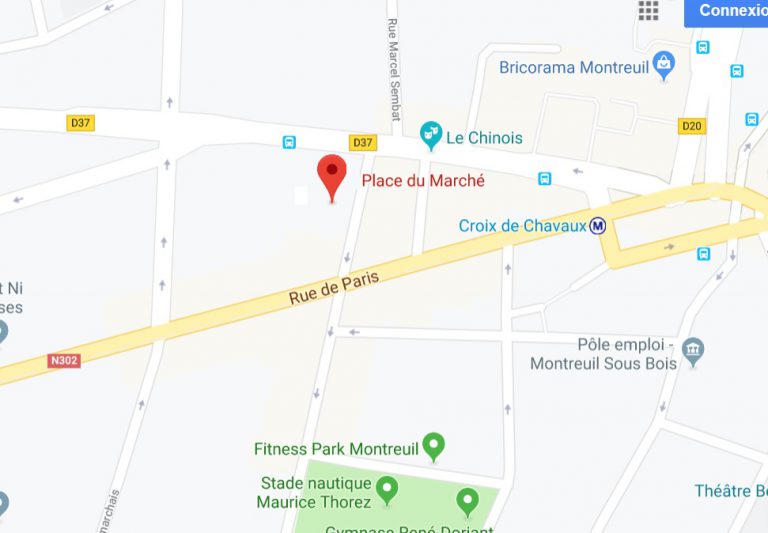
Task: Open the Gymnase René Doriant green pin
Action: 467,499
